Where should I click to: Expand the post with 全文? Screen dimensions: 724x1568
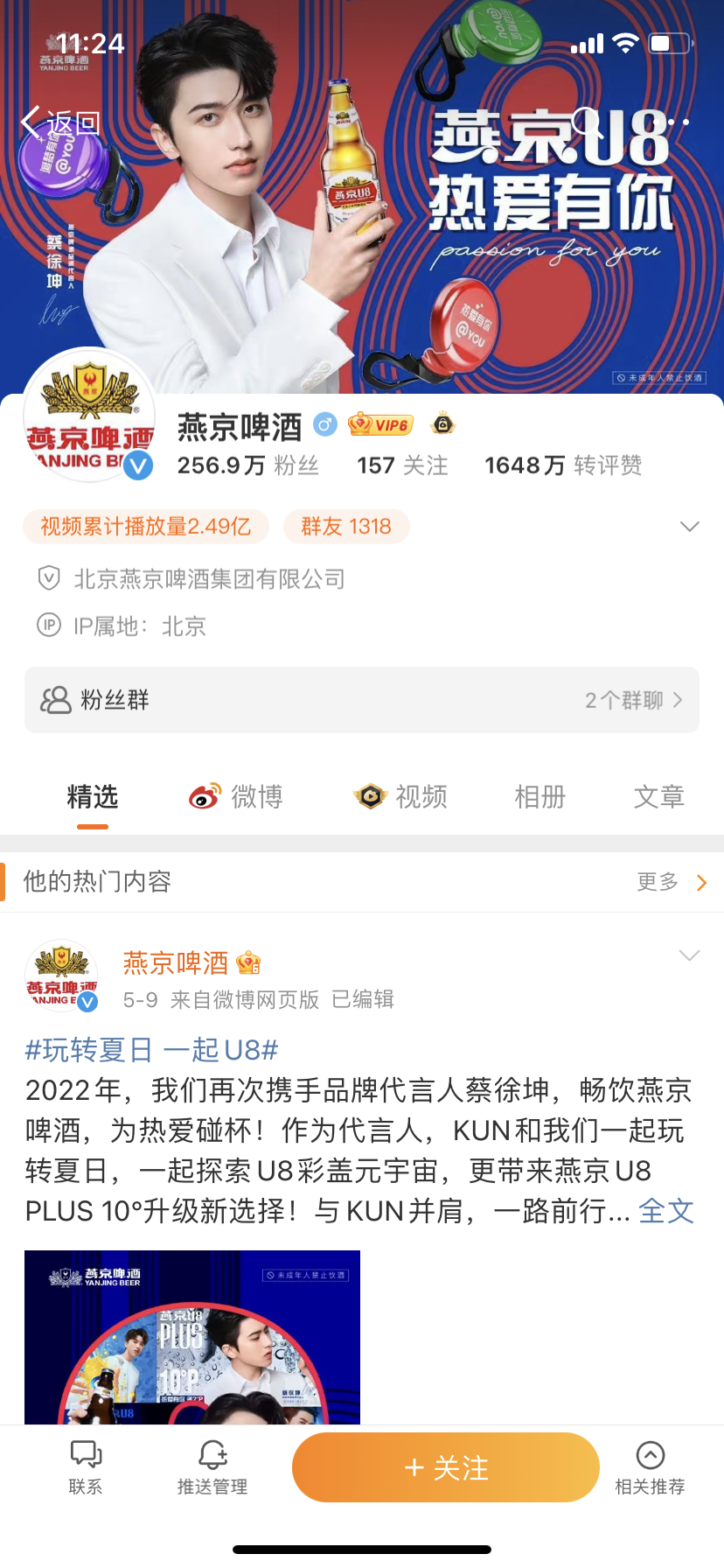pos(665,1211)
